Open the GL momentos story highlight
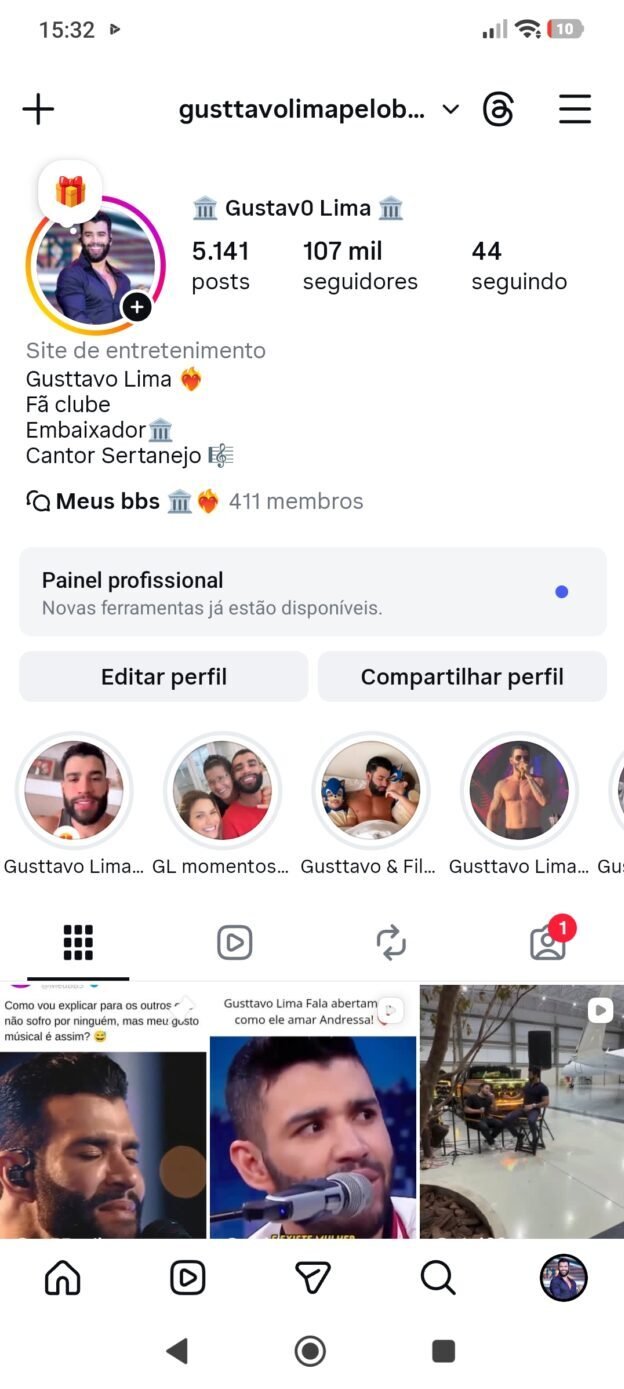Image resolution: width=624 pixels, height=1389 pixels. [x=222, y=790]
